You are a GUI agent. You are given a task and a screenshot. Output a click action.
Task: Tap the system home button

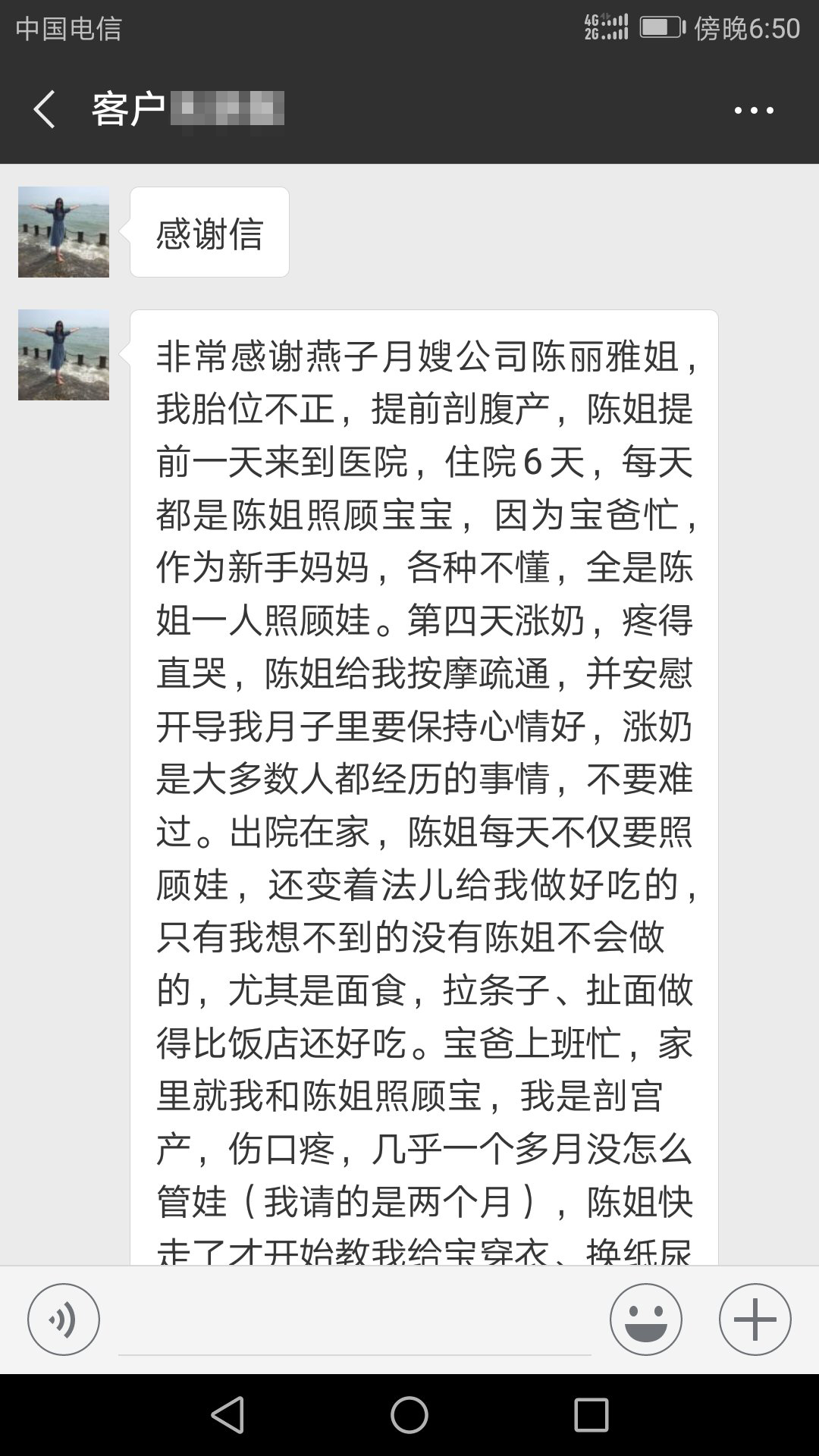pos(409,1415)
